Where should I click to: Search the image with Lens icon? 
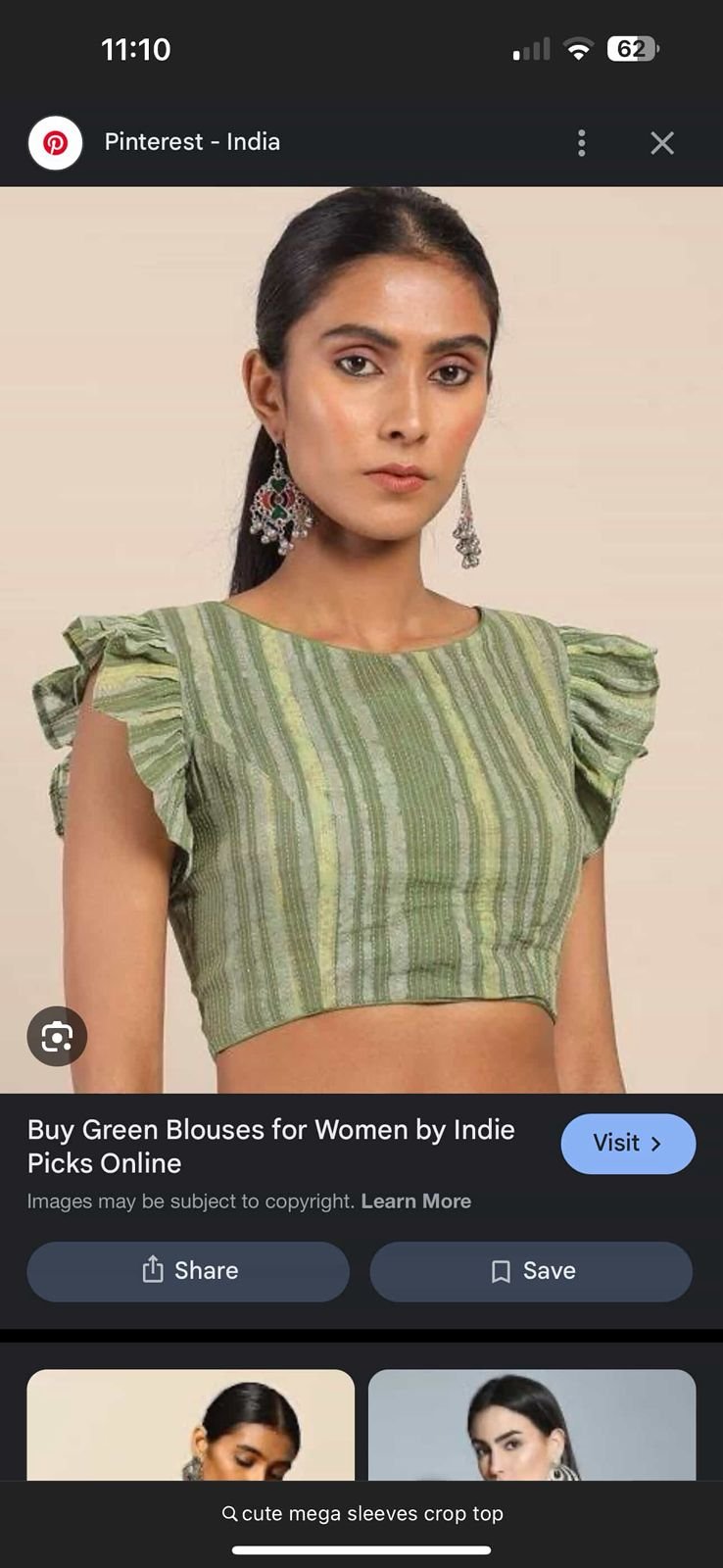(57, 1036)
